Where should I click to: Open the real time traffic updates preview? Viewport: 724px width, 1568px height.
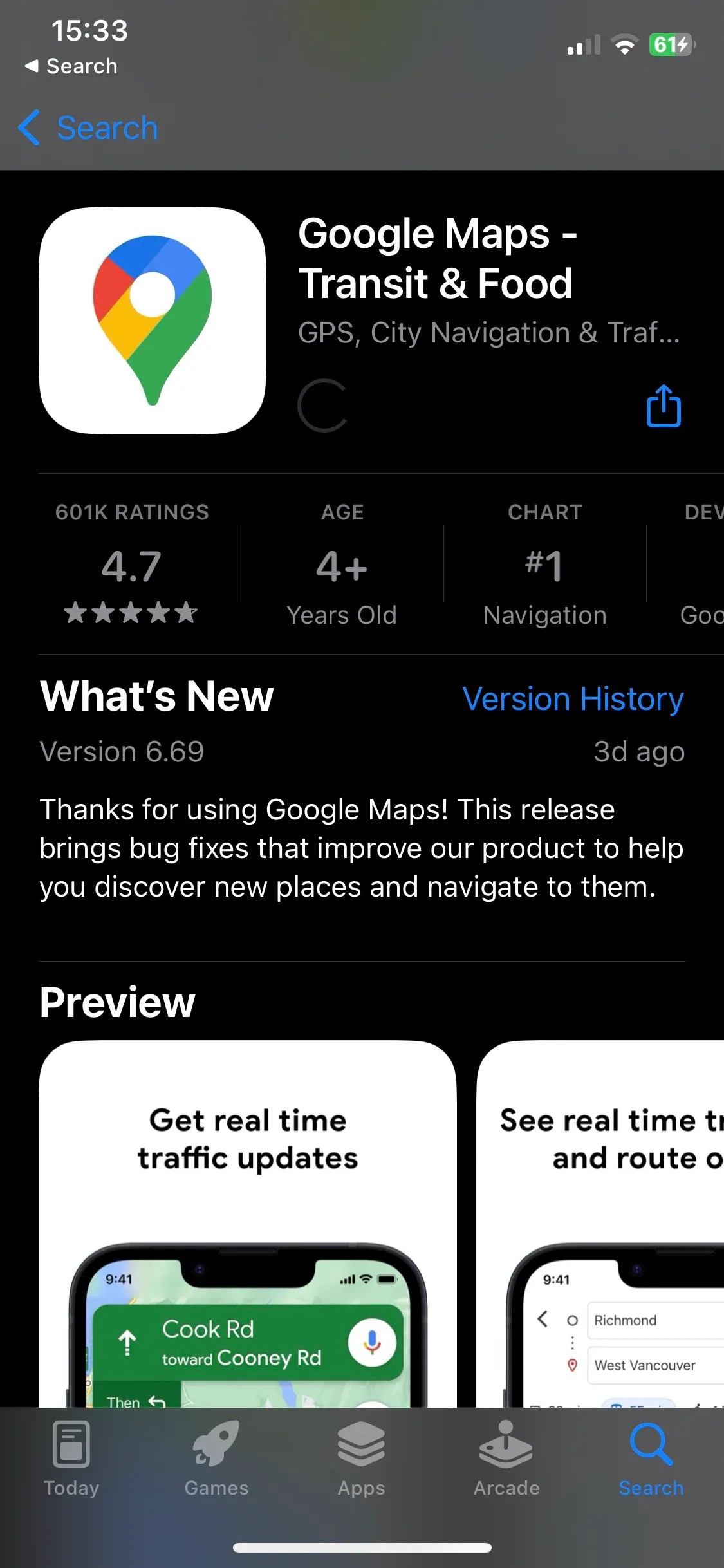coord(248,1223)
